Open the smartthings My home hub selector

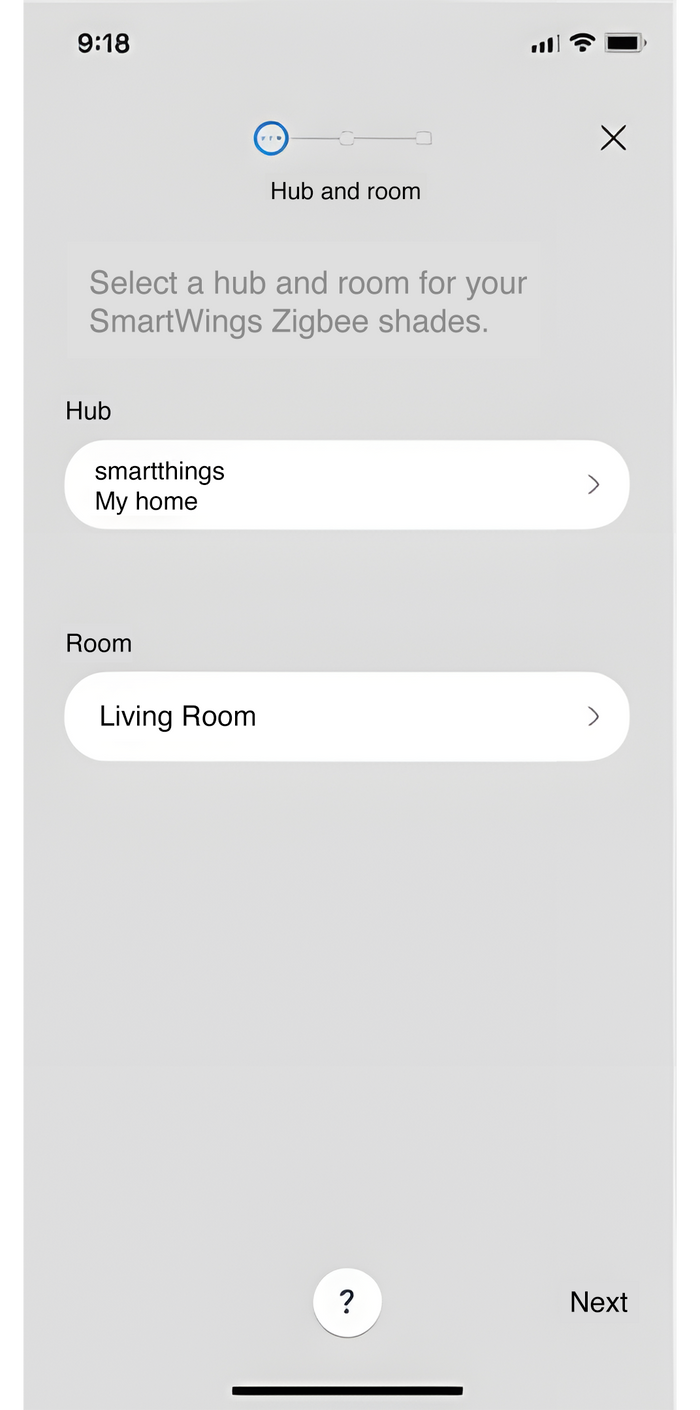pos(347,485)
